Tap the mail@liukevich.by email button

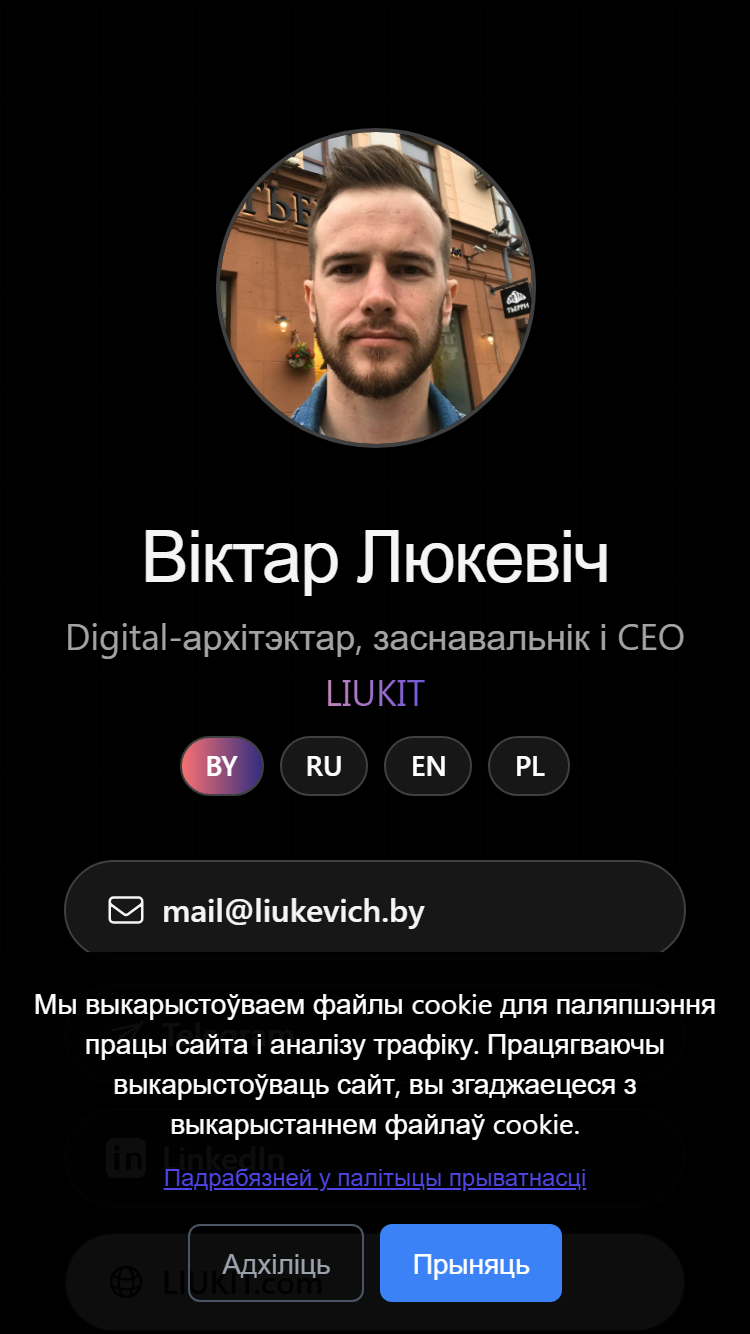coord(375,911)
